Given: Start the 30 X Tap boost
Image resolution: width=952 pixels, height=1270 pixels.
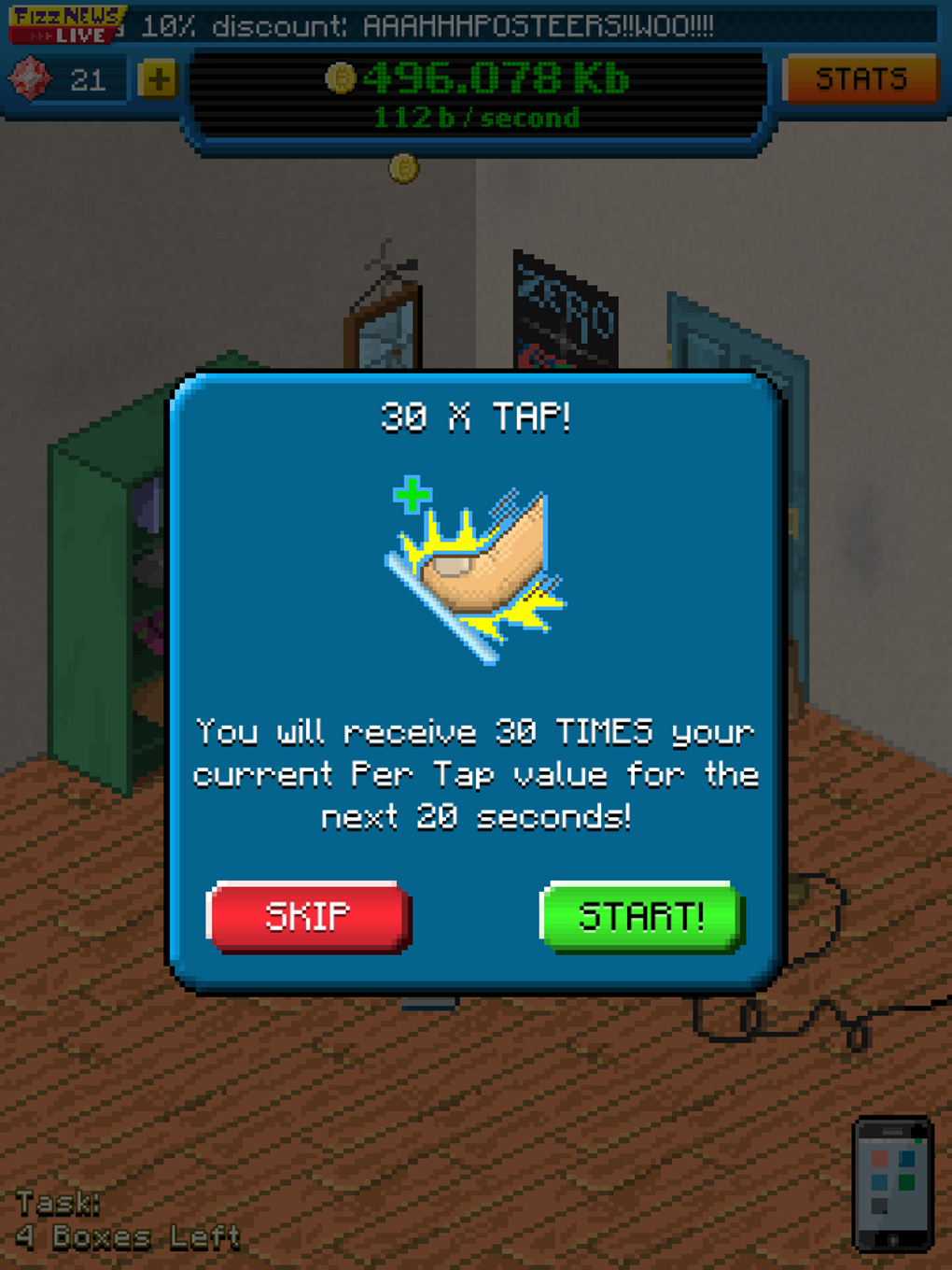Looking at the screenshot, I should tap(641, 916).
